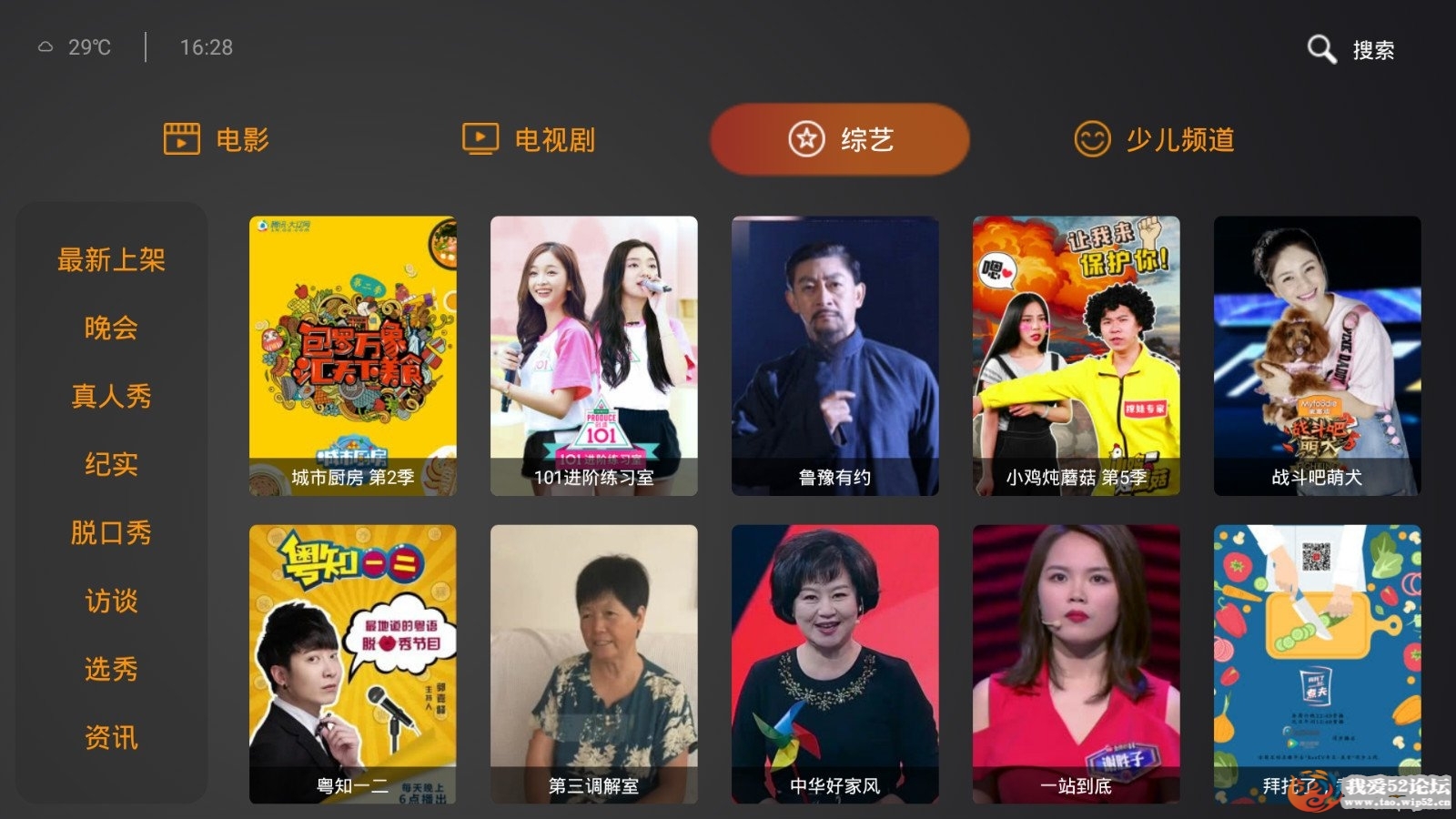Select 最新上架 in the side menu
Image resolution: width=1456 pixels, height=819 pixels.
tap(111, 260)
